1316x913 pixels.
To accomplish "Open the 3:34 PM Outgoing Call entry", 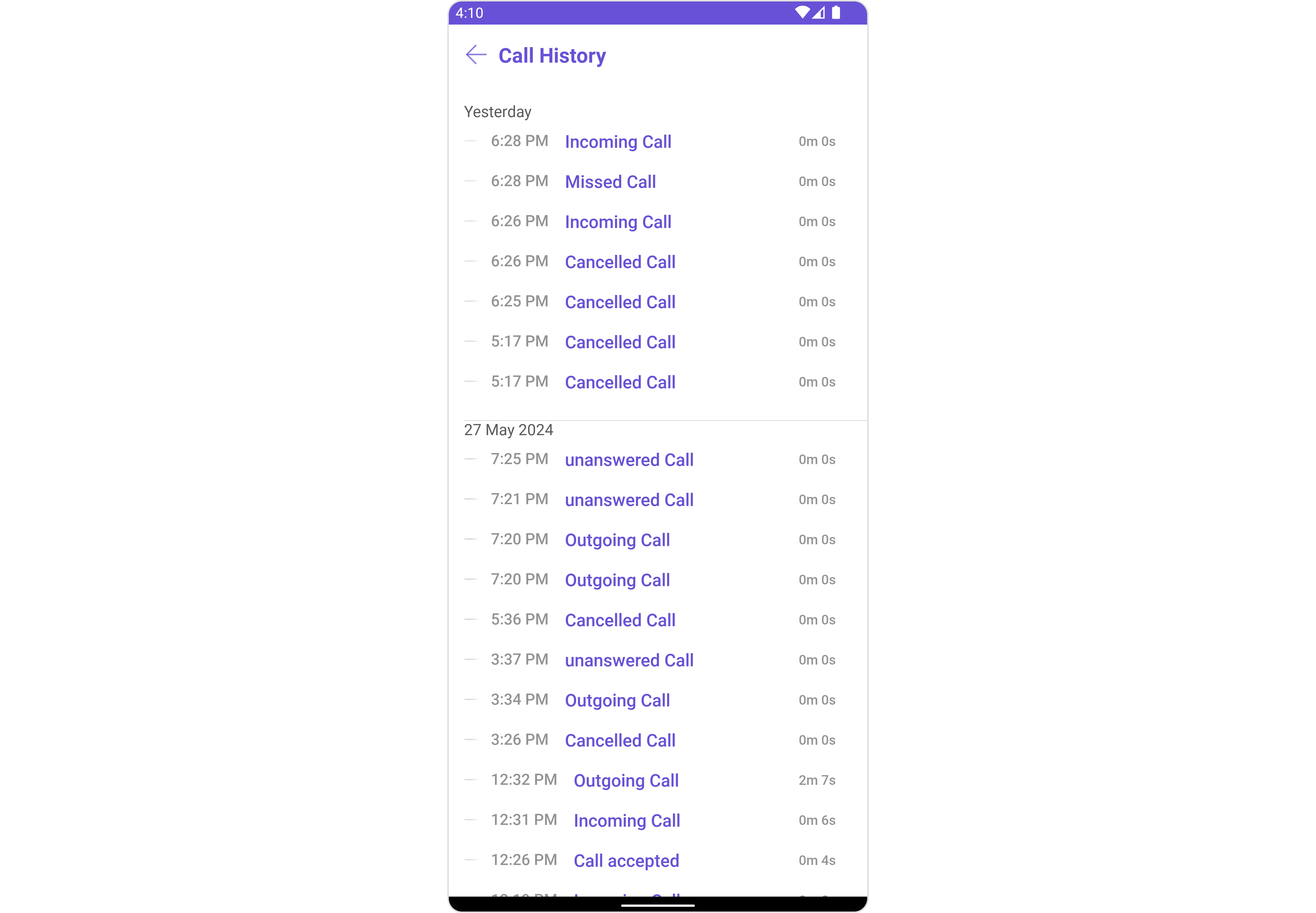I will (x=616, y=700).
